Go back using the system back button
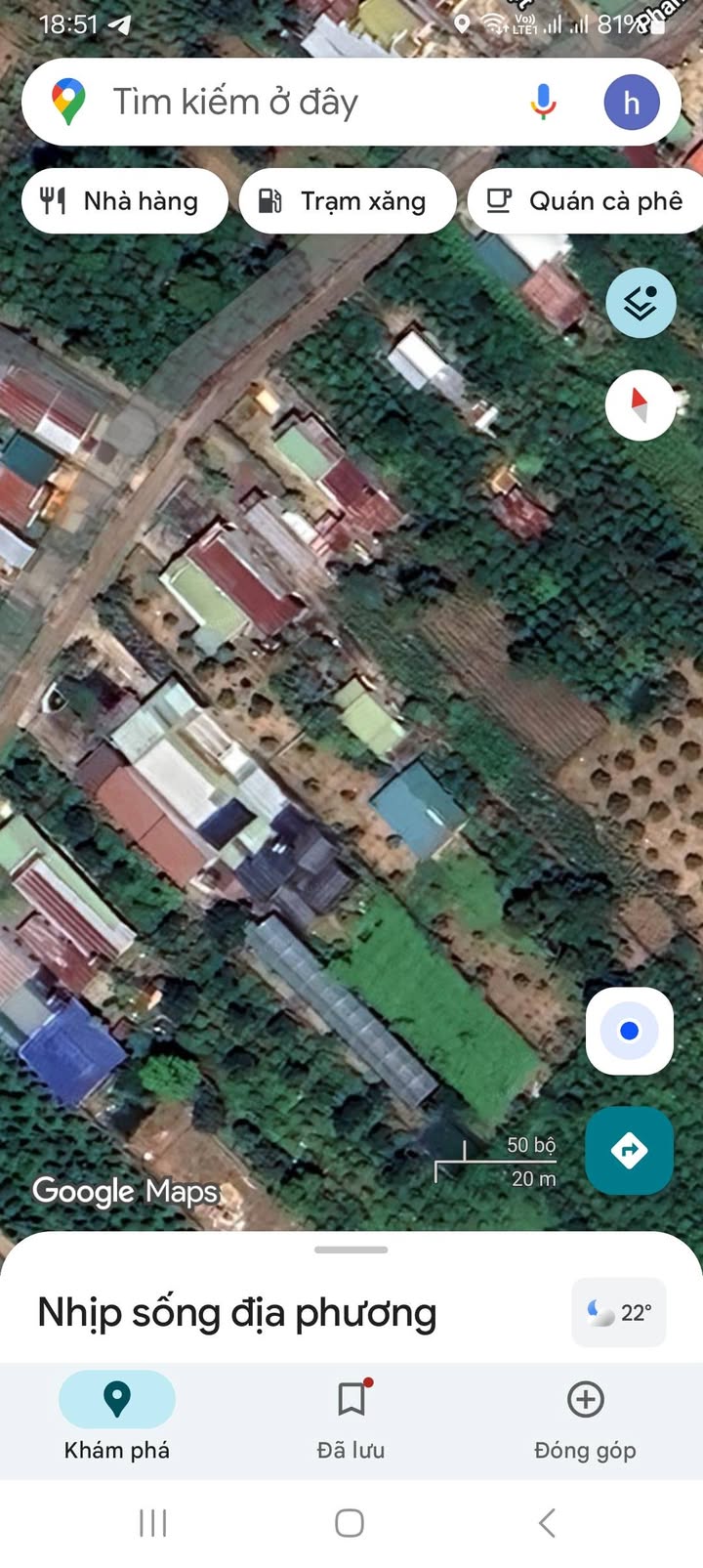This screenshot has height=1568, width=703. (548, 1522)
